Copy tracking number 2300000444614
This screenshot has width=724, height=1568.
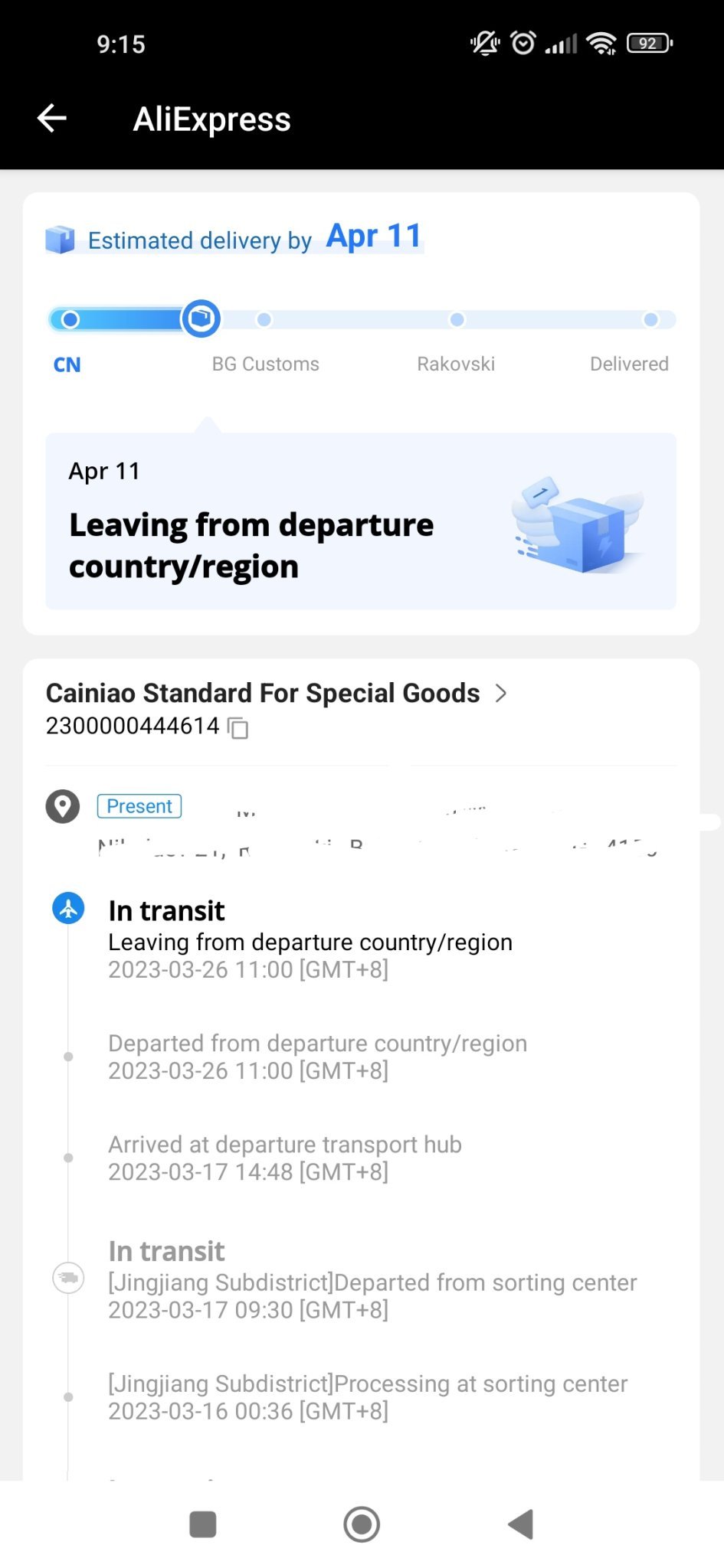[x=239, y=727]
